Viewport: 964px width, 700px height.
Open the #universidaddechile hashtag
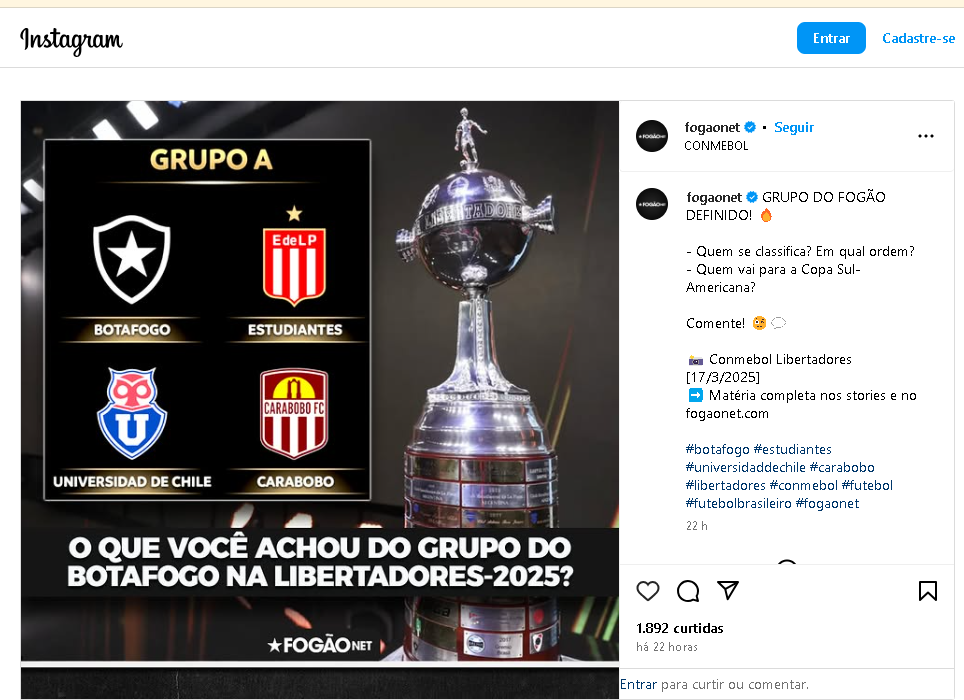tap(745, 467)
